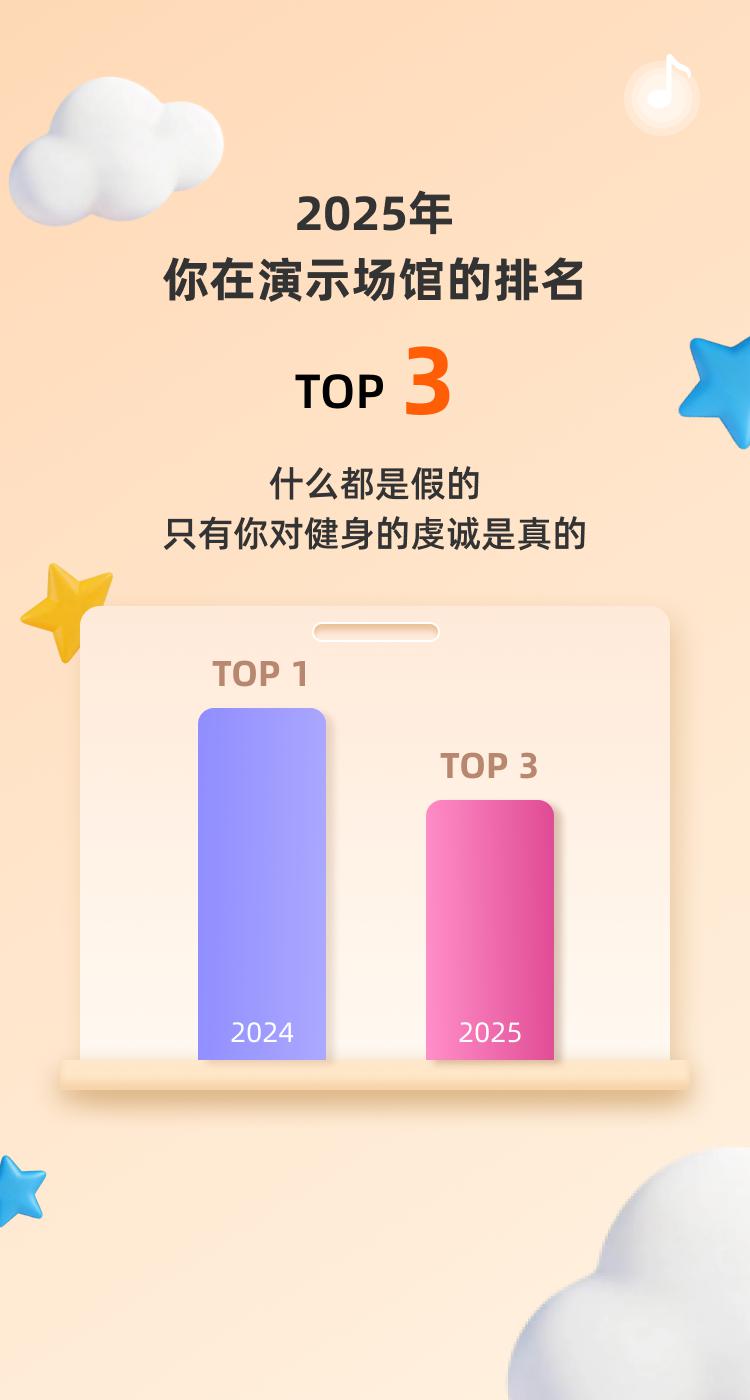Toggle the background music icon
This screenshot has width=750, height=1400.
point(662,96)
